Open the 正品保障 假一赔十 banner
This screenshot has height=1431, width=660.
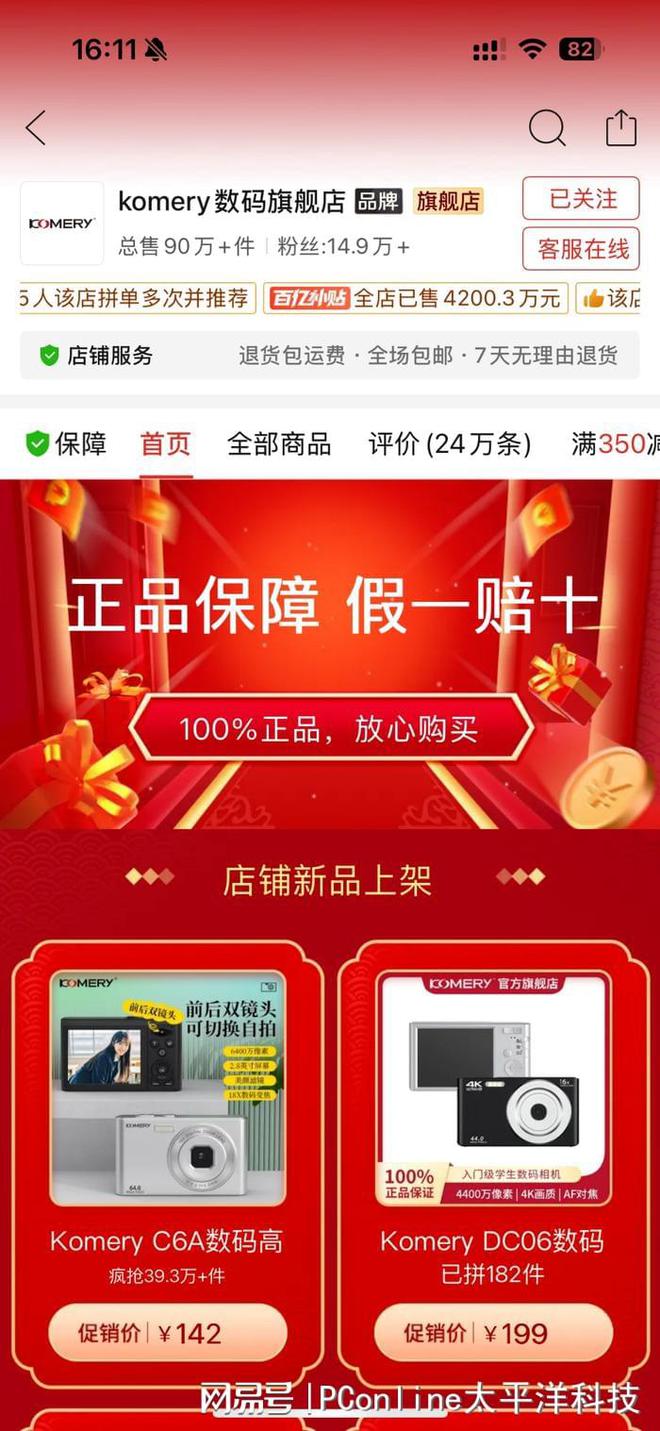point(330,654)
